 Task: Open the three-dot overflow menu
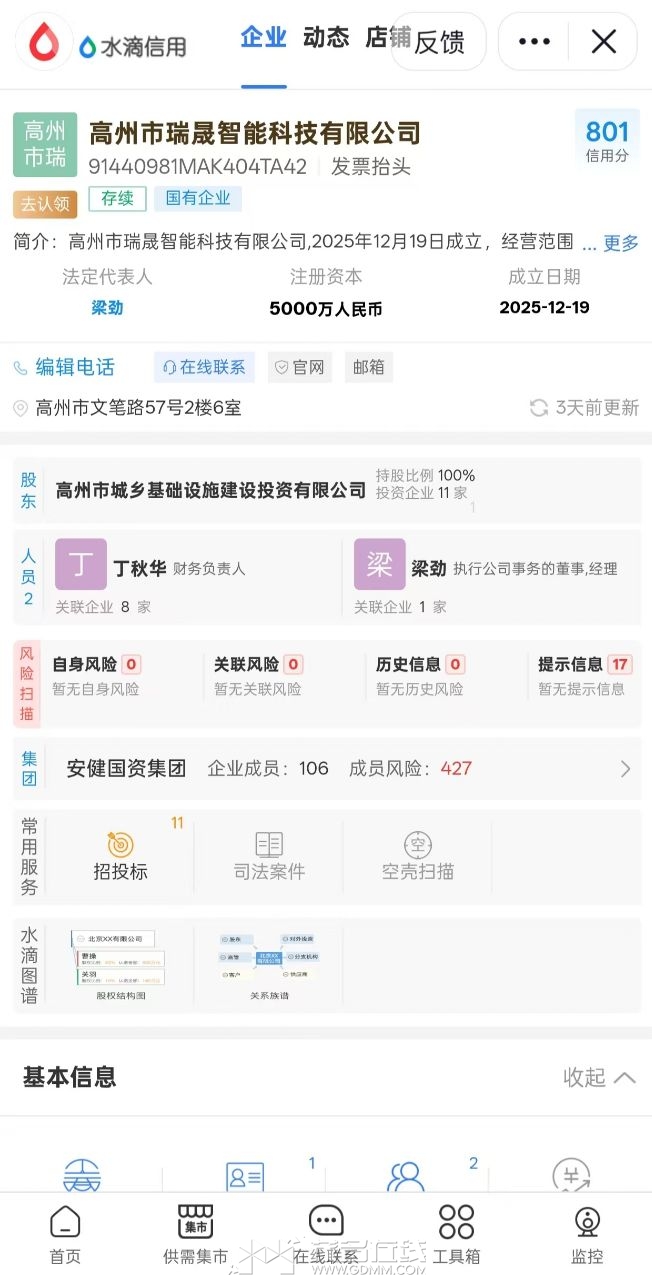(x=534, y=41)
